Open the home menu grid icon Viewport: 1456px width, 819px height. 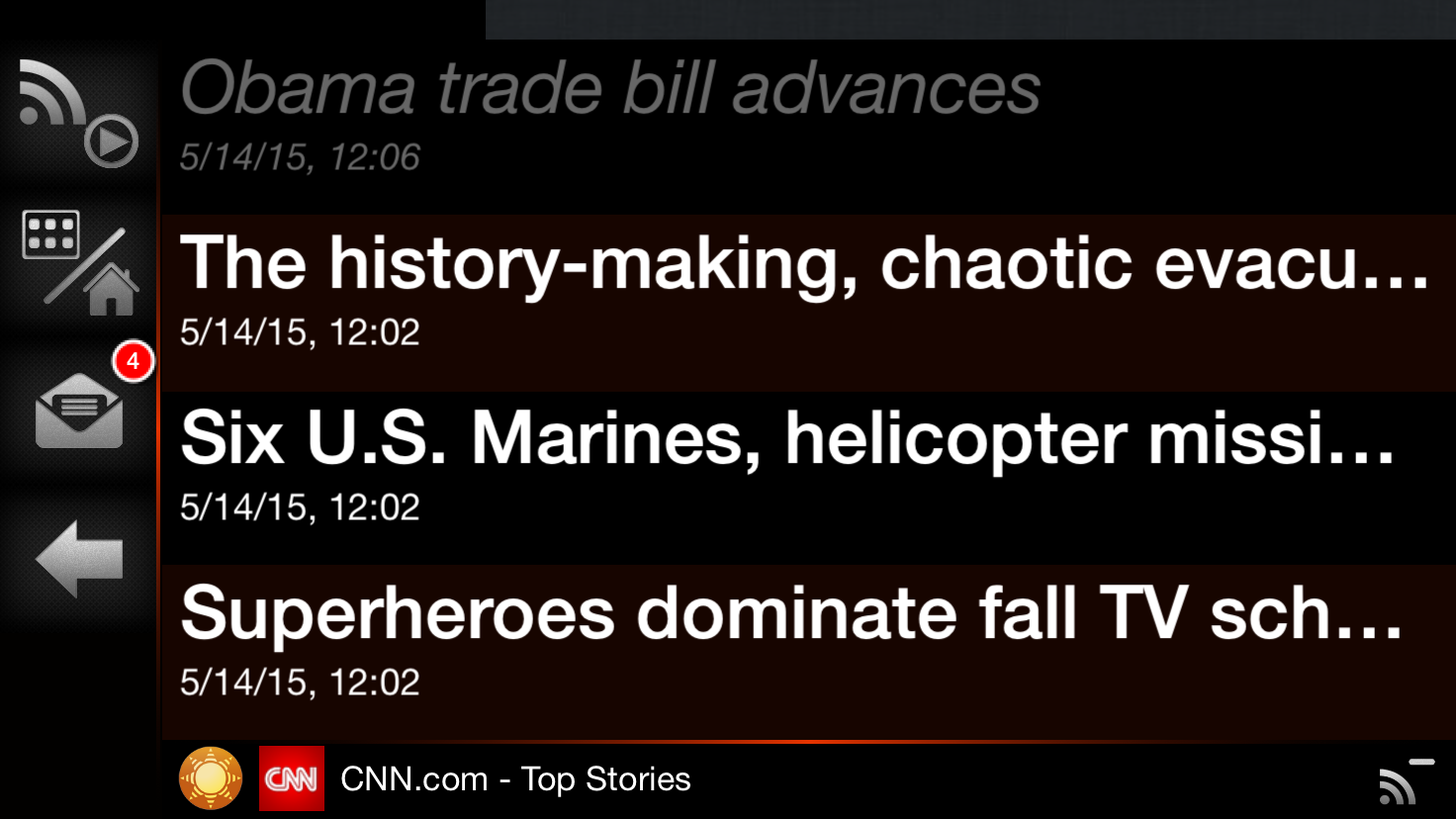click(x=79, y=262)
